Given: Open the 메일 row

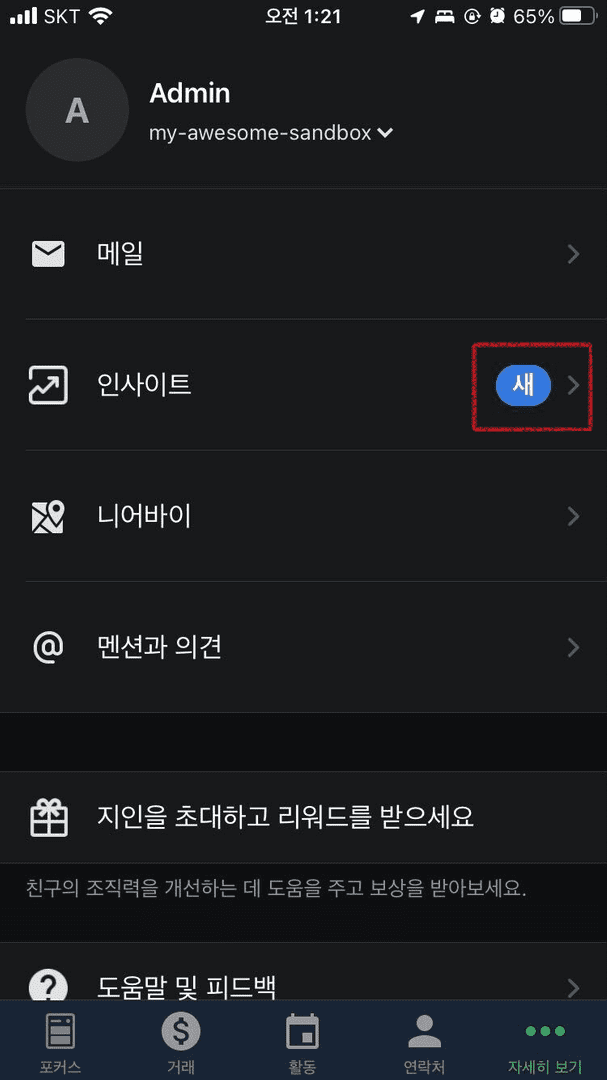Looking at the screenshot, I should click(x=303, y=254).
